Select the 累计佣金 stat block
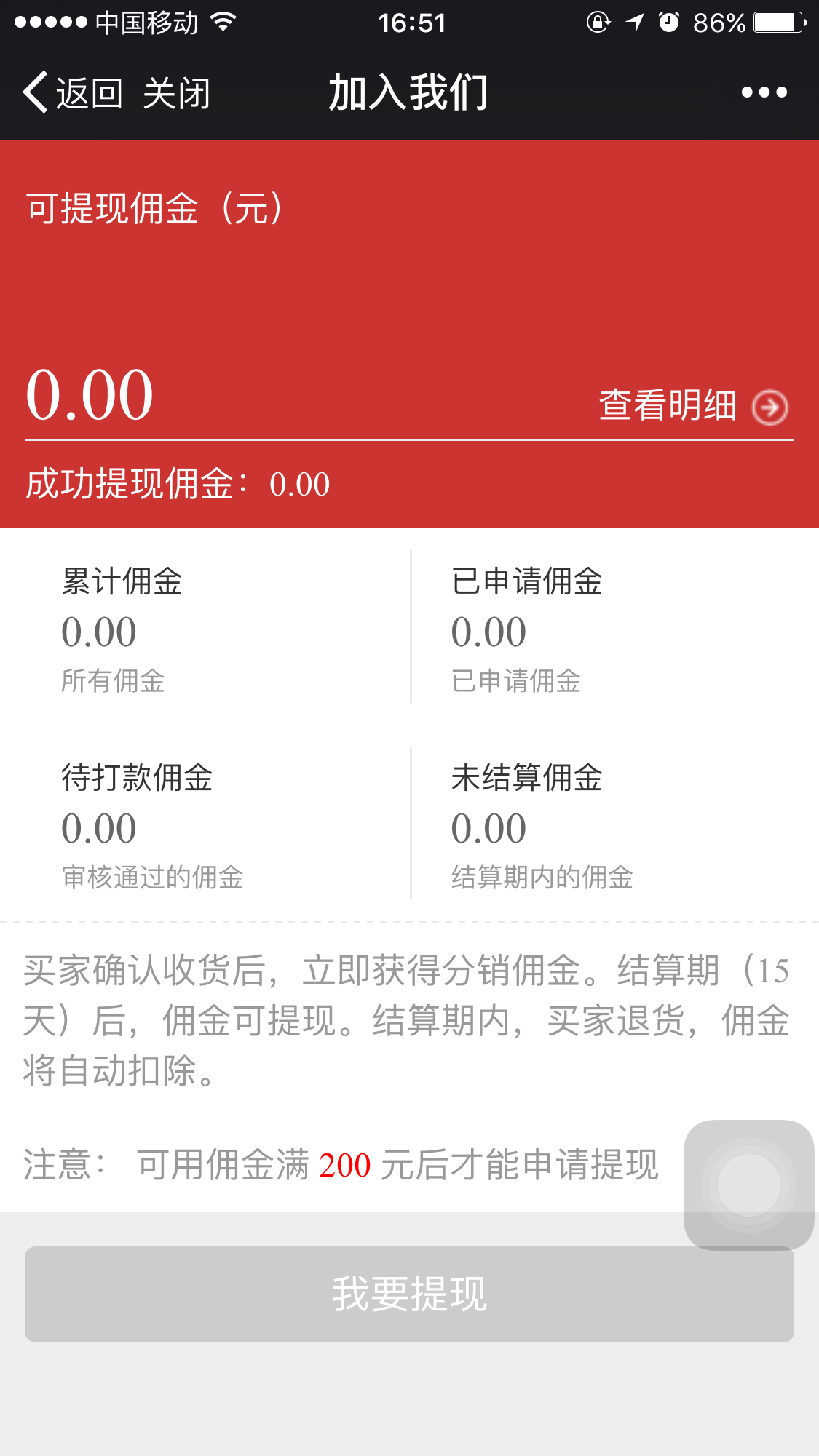Viewport: 819px width, 1456px height. (x=204, y=629)
